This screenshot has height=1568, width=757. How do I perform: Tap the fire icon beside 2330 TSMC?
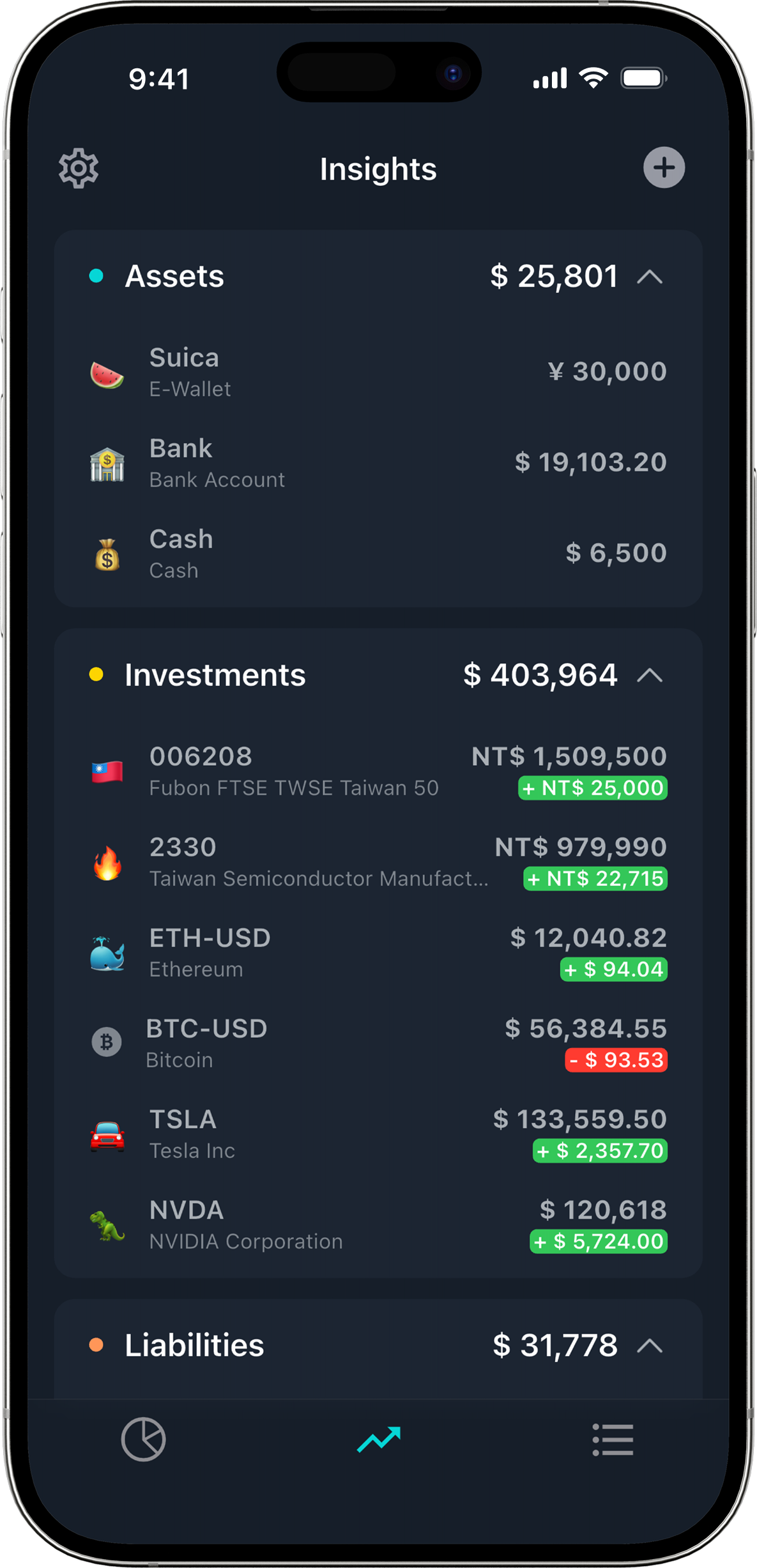tap(107, 861)
